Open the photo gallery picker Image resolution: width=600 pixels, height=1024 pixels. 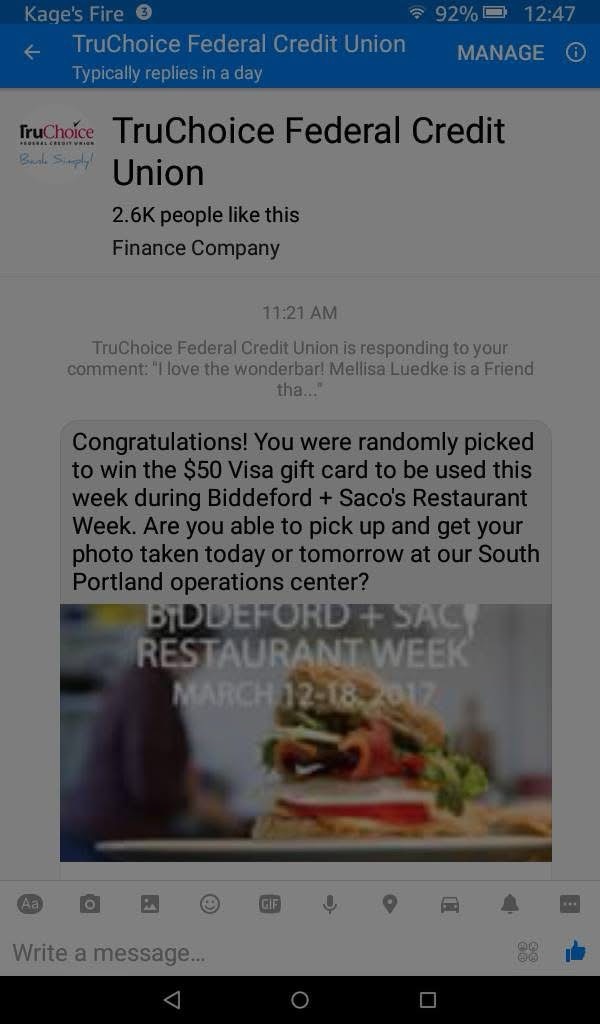(150, 904)
